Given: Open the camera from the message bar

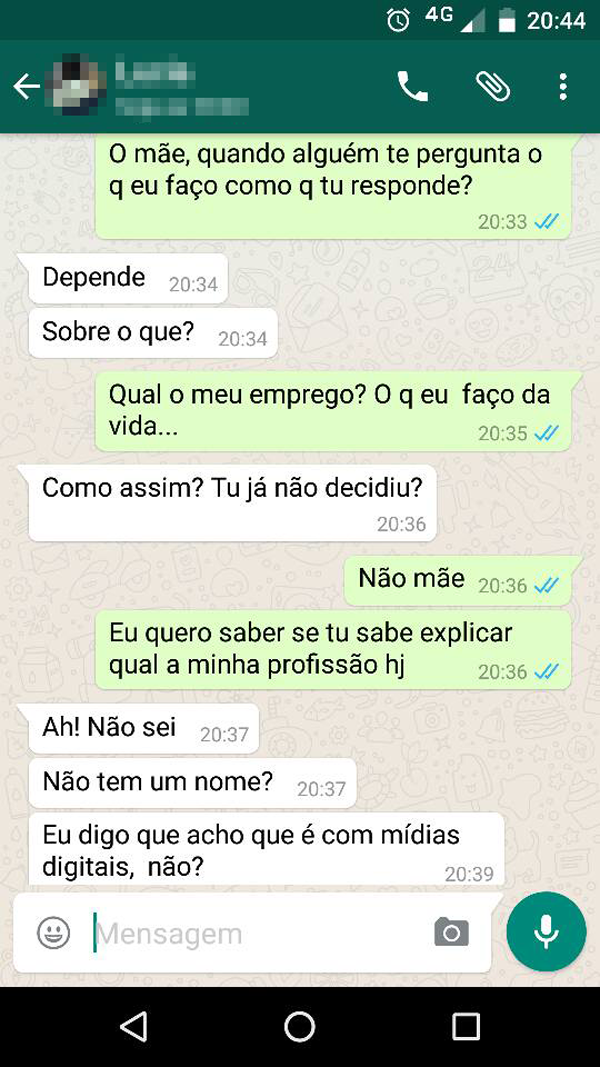Looking at the screenshot, I should 452,932.
